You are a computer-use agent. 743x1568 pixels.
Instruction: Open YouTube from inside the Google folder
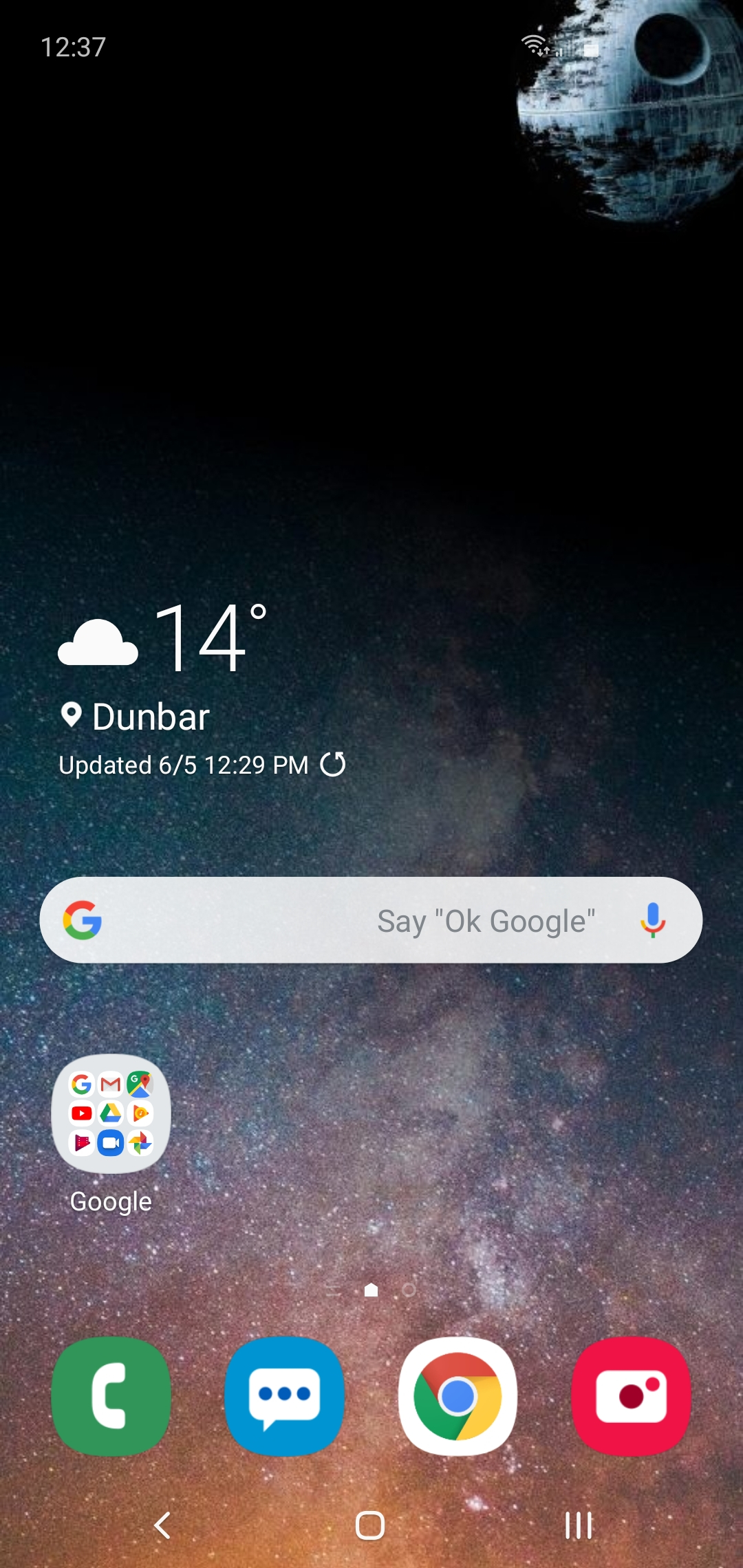coord(80,1114)
